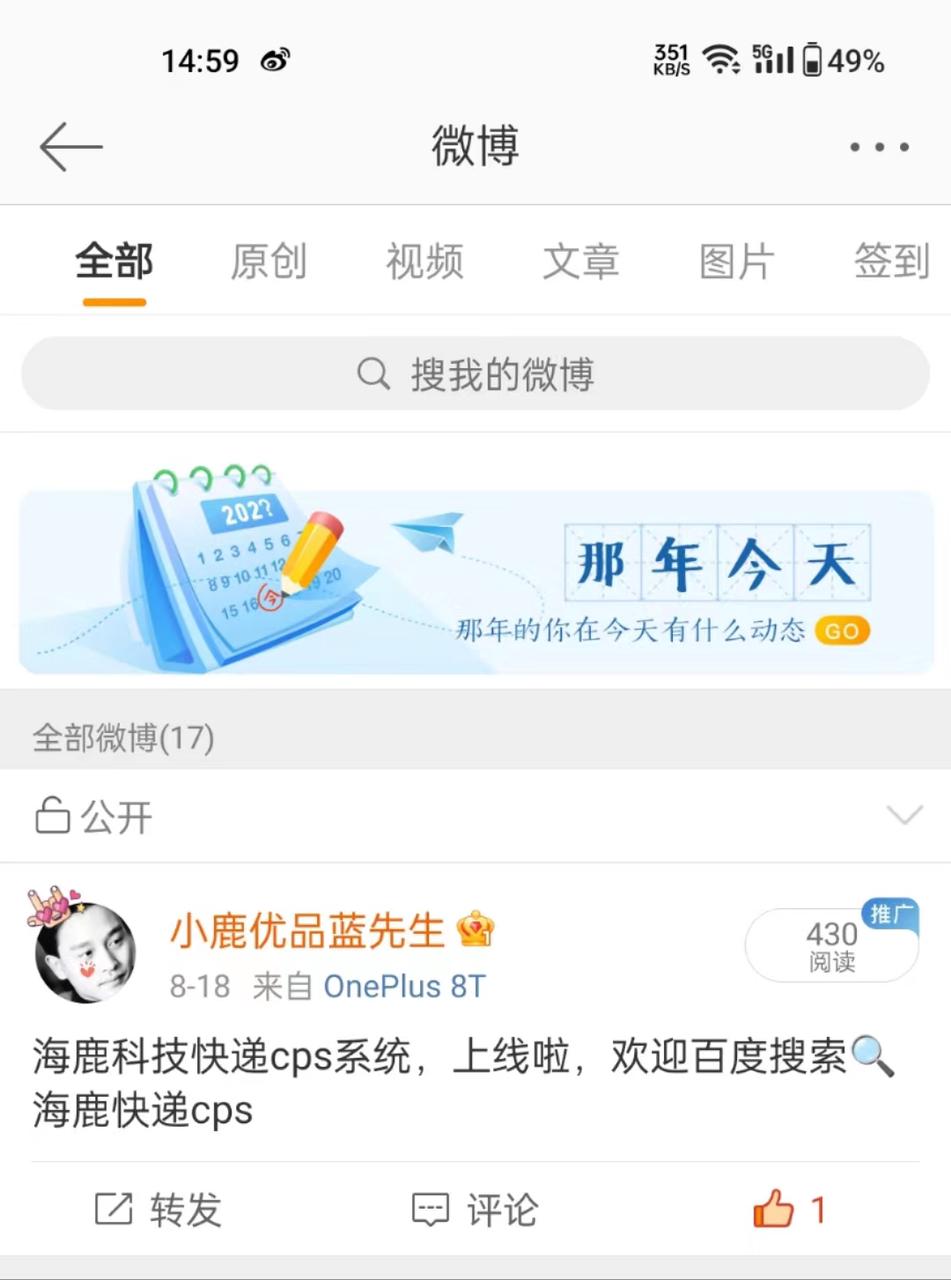Go back using the top-left arrow
This screenshot has width=951, height=1280.
70,147
